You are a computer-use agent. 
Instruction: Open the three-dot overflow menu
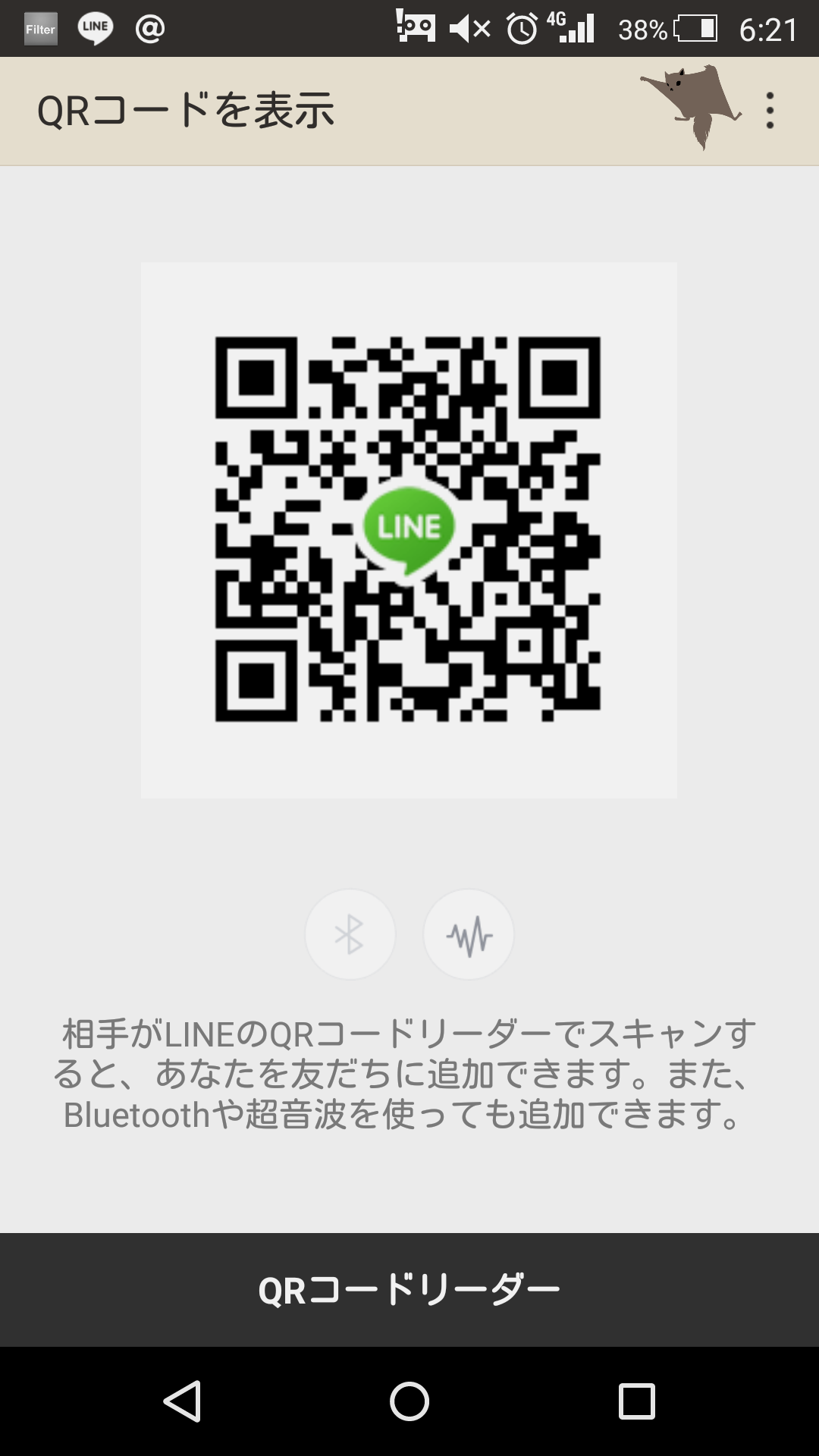pos(770,111)
